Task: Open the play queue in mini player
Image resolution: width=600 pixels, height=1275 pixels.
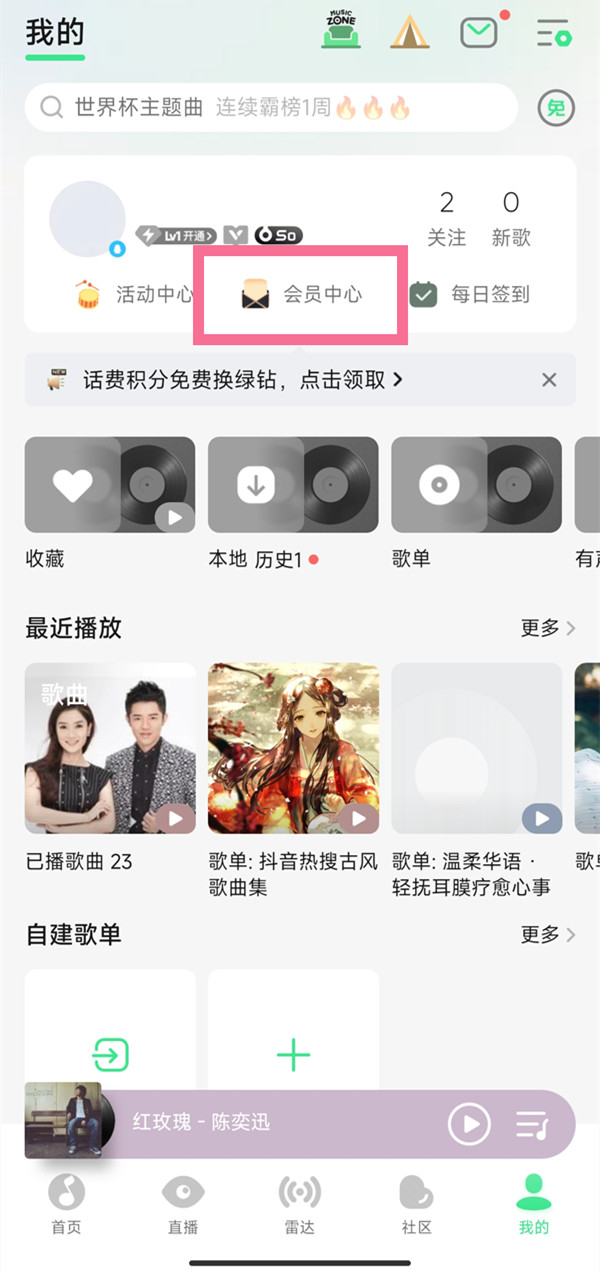Action: [x=533, y=1124]
